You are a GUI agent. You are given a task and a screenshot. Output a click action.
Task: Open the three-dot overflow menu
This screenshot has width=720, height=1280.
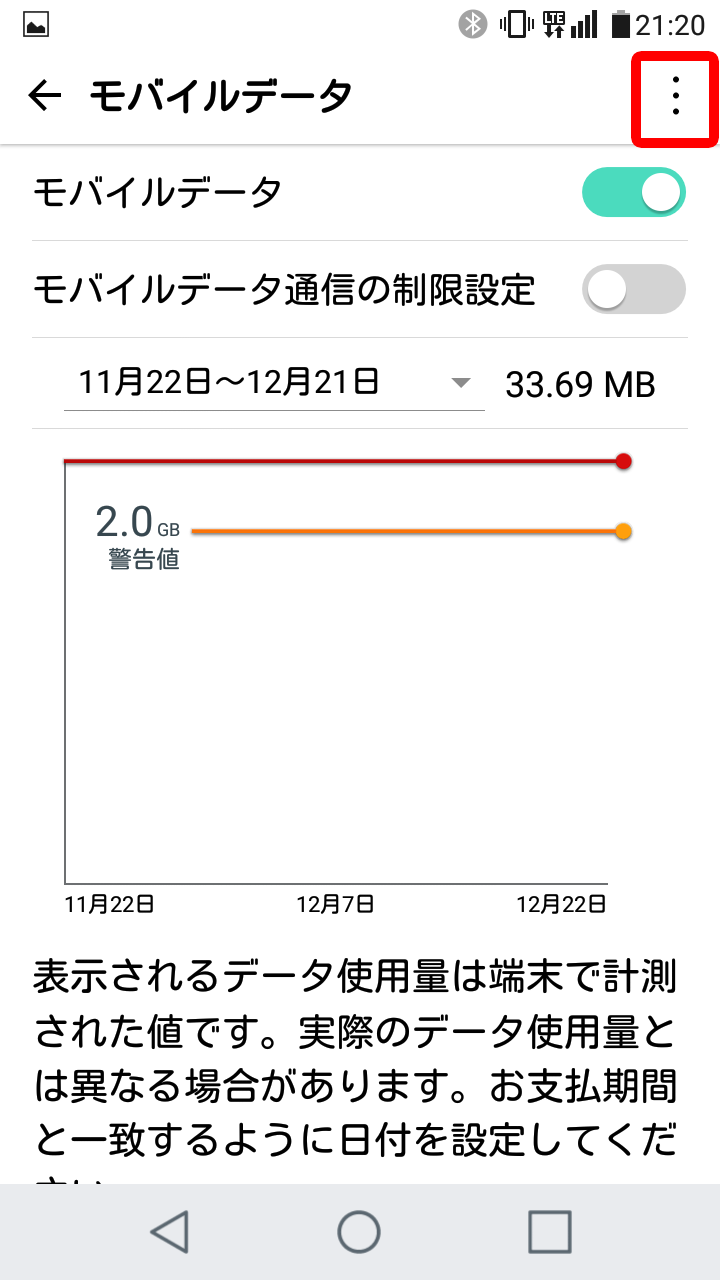click(676, 96)
